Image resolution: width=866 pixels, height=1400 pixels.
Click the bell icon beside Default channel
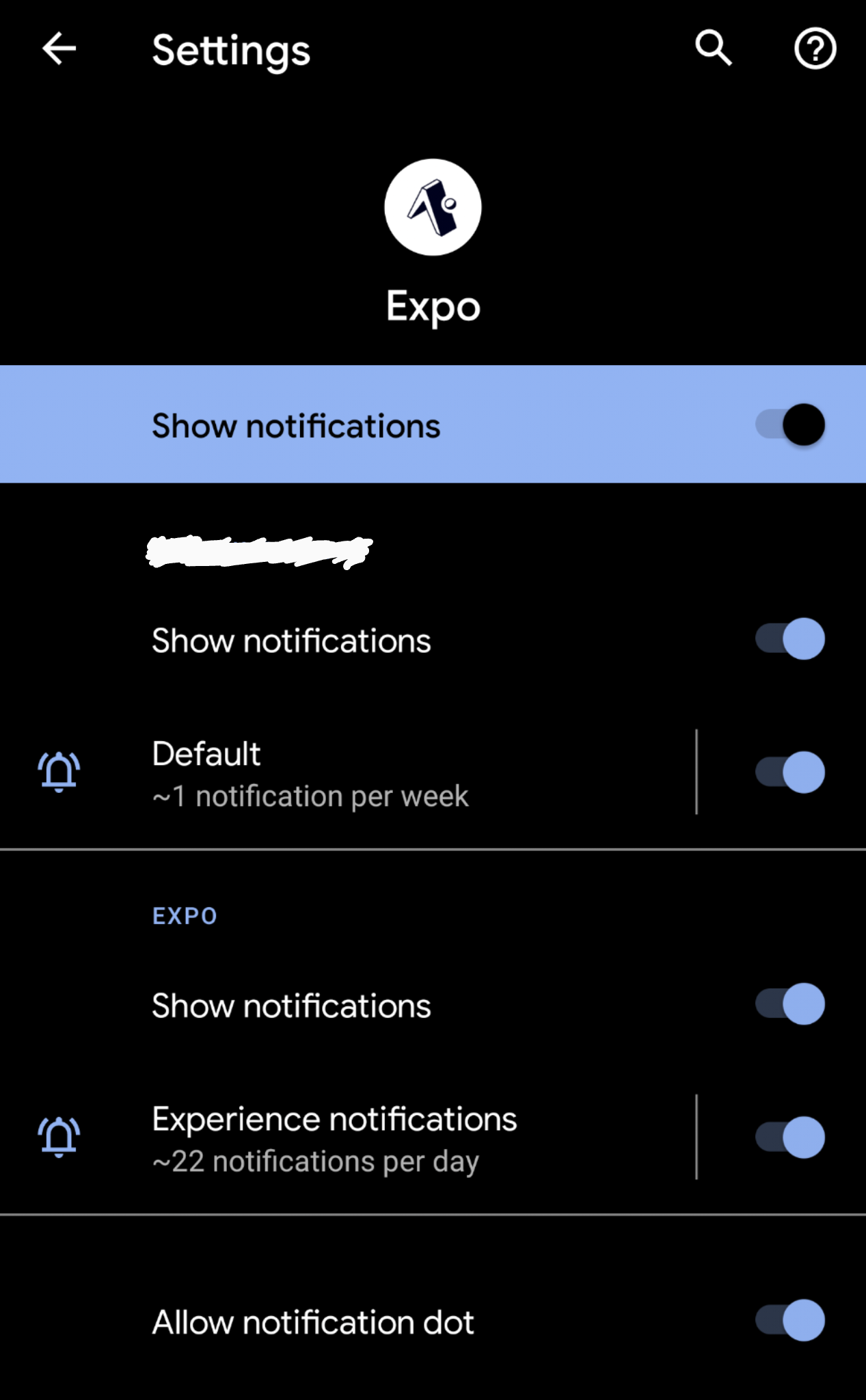59,771
